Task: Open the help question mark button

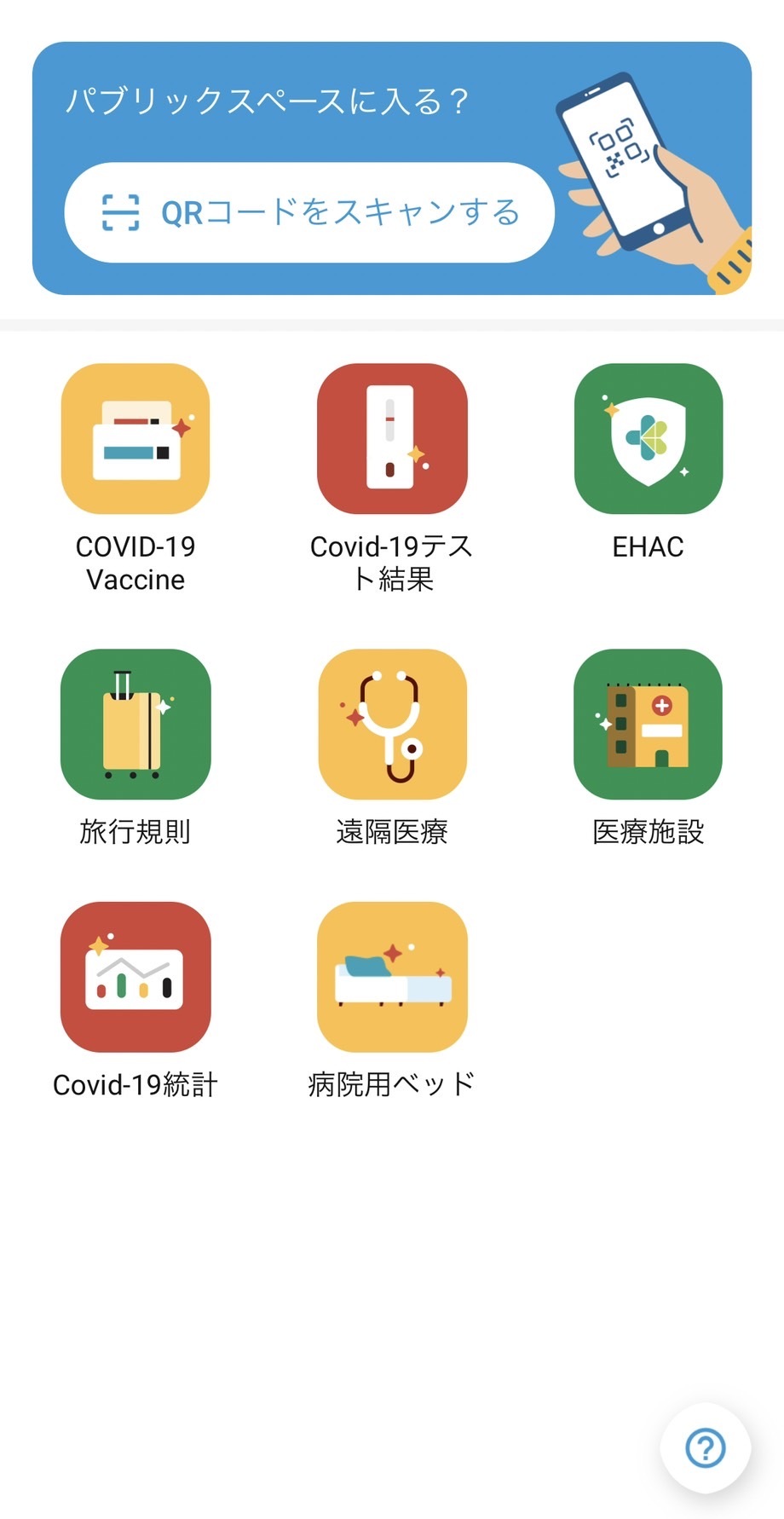Action: tap(706, 1447)
